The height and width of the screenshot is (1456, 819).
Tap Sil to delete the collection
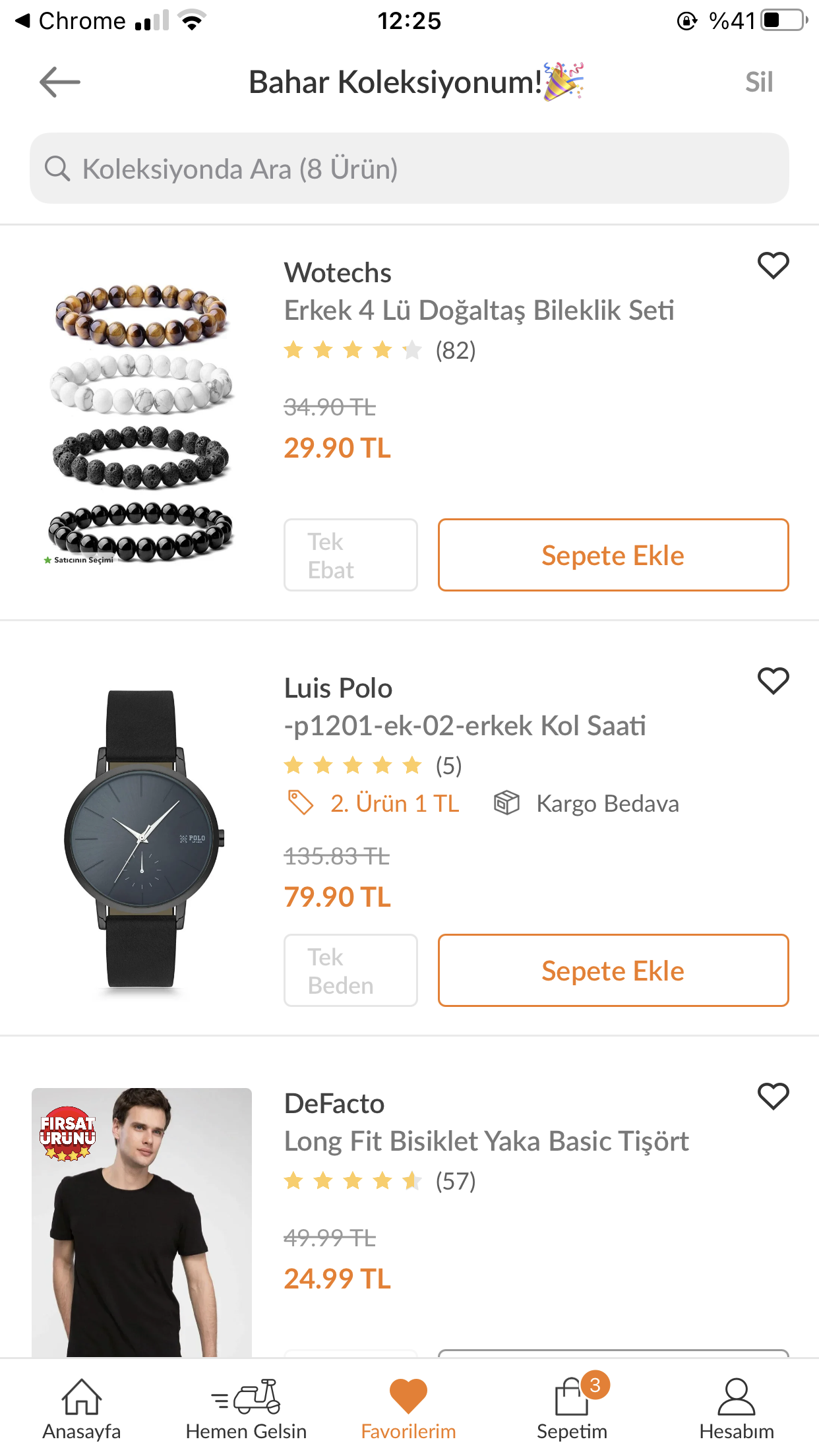[758, 82]
